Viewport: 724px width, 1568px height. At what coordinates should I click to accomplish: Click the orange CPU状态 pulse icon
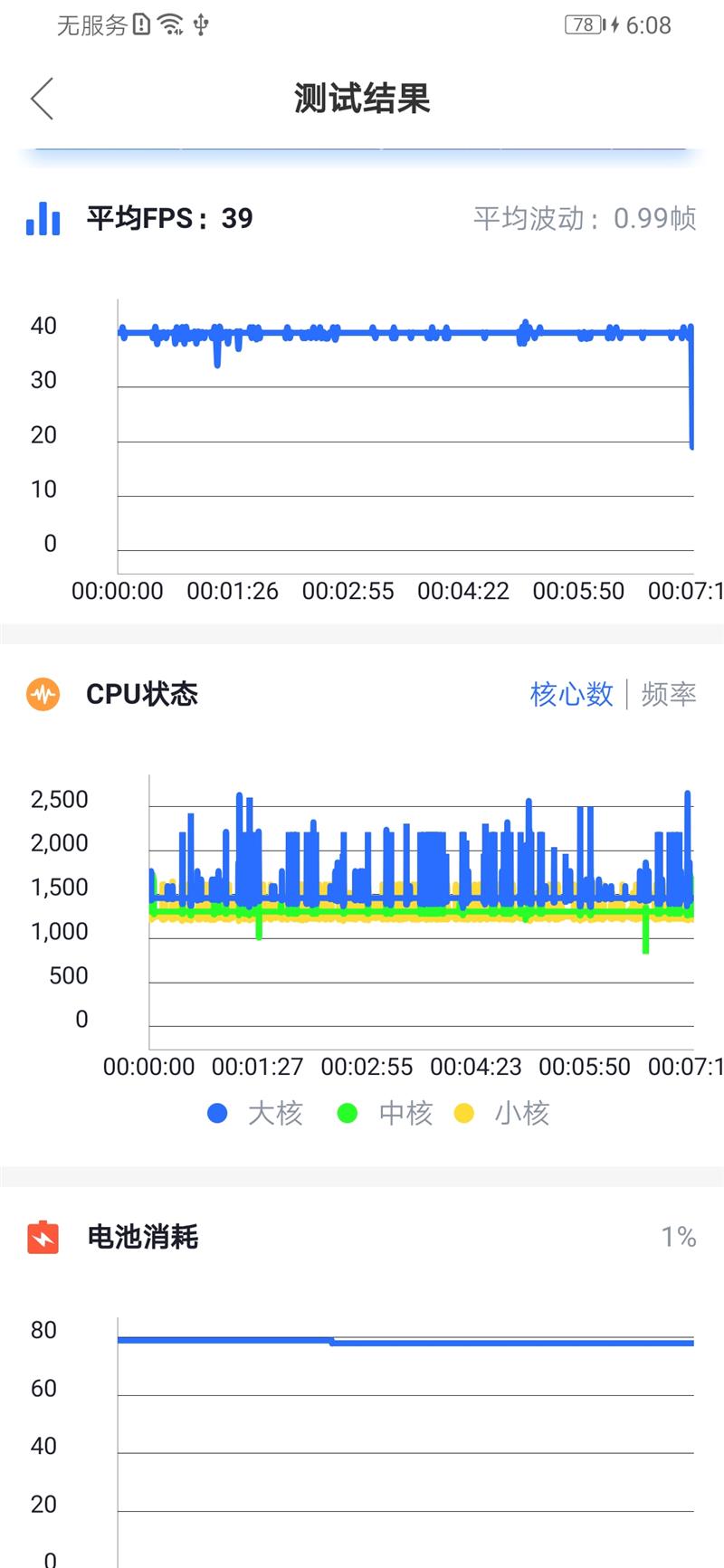pos(43,694)
